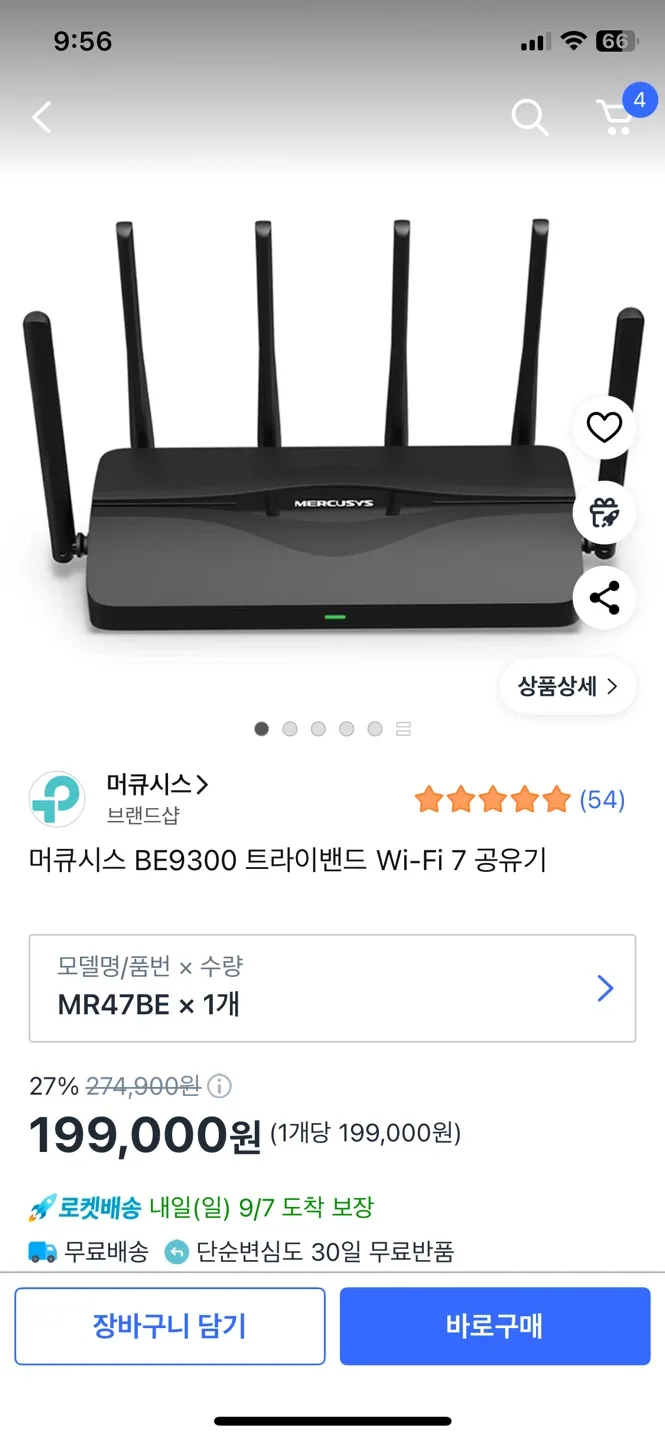Open the 머큐시스 brand shop

[157, 785]
